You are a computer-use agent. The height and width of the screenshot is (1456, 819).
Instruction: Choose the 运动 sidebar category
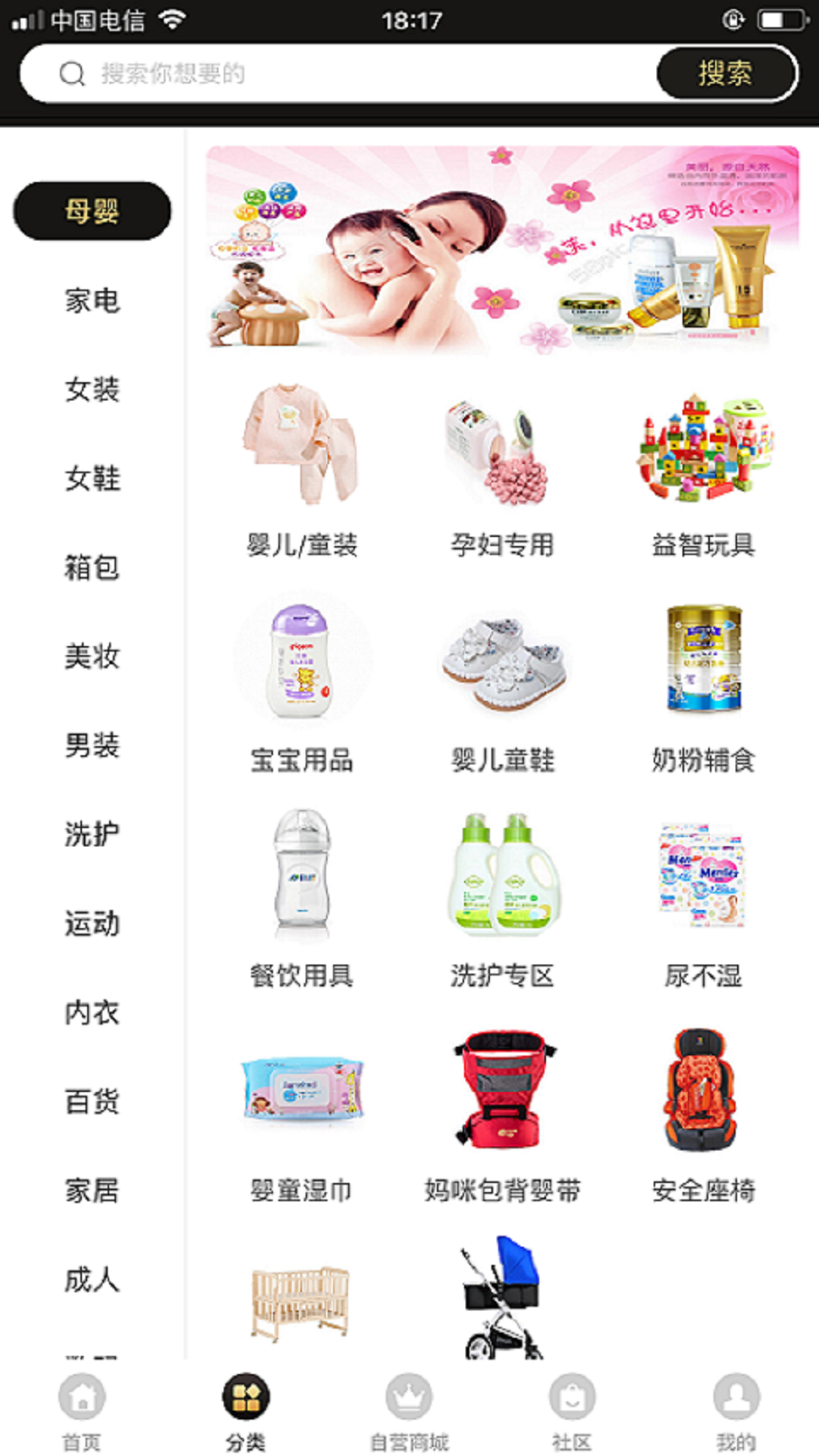tap(92, 923)
